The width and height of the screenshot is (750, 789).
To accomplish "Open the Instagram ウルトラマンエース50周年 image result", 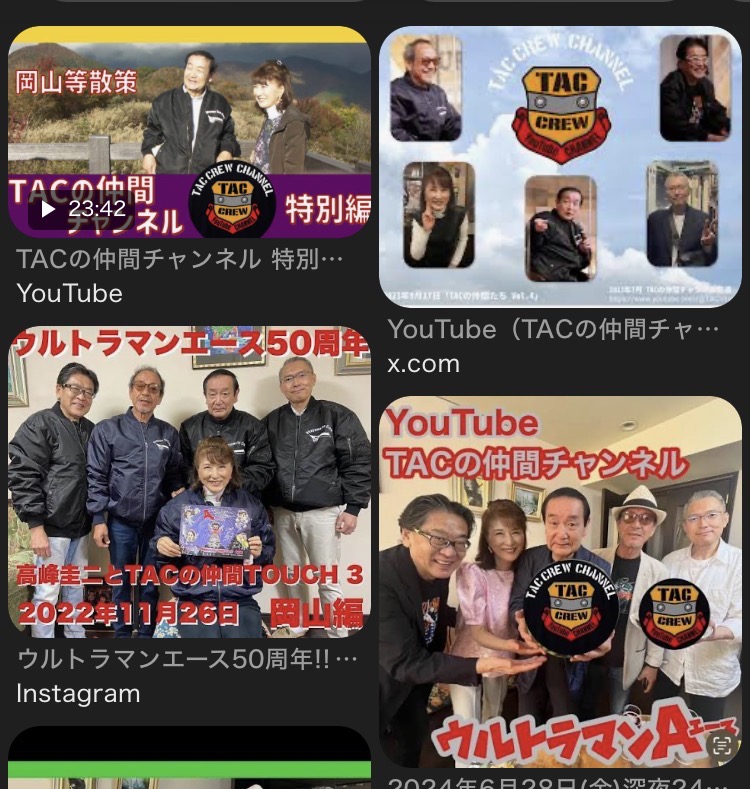I will coord(189,482).
